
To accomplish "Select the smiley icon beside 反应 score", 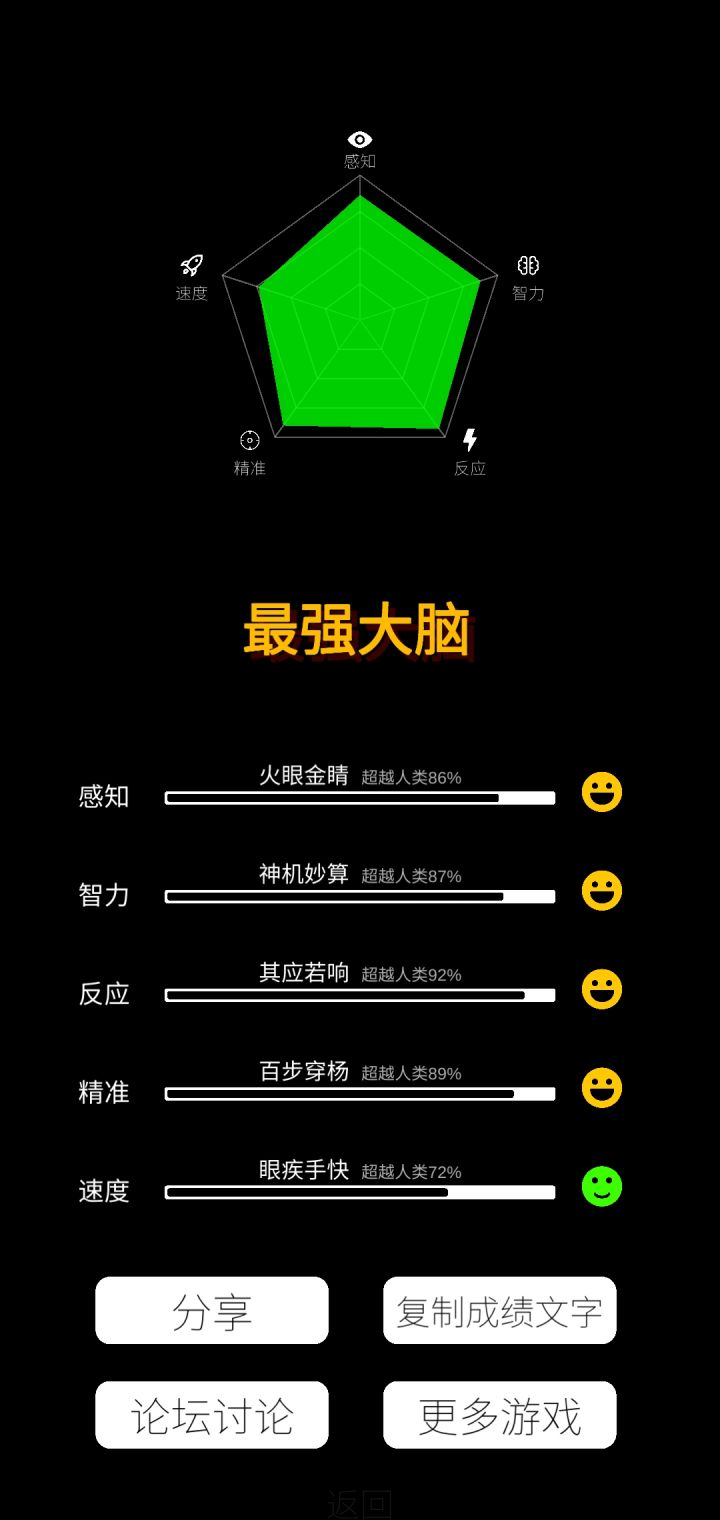I will click(x=601, y=989).
